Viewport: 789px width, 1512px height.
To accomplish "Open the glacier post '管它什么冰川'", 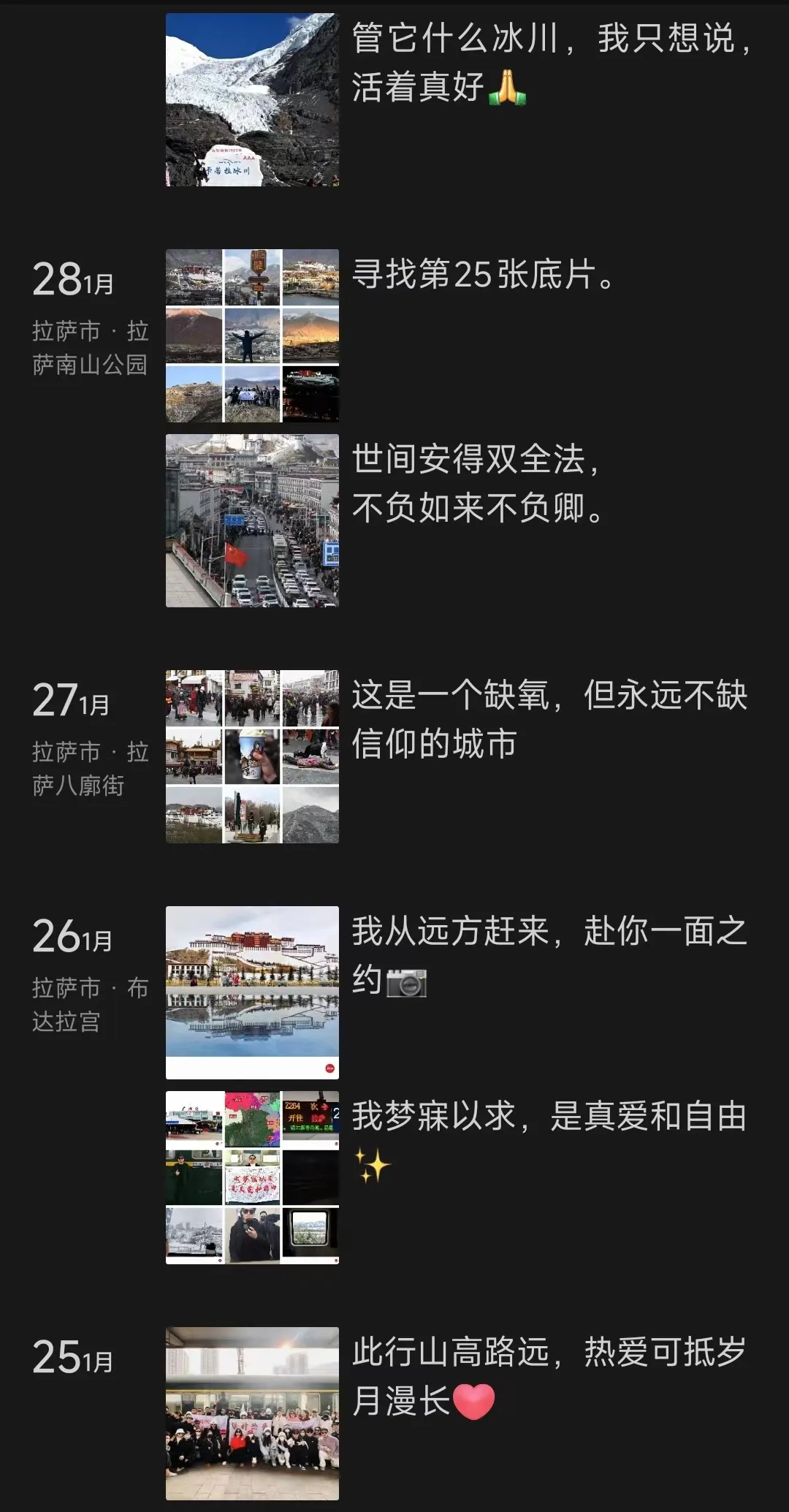I will [x=551, y=63].
